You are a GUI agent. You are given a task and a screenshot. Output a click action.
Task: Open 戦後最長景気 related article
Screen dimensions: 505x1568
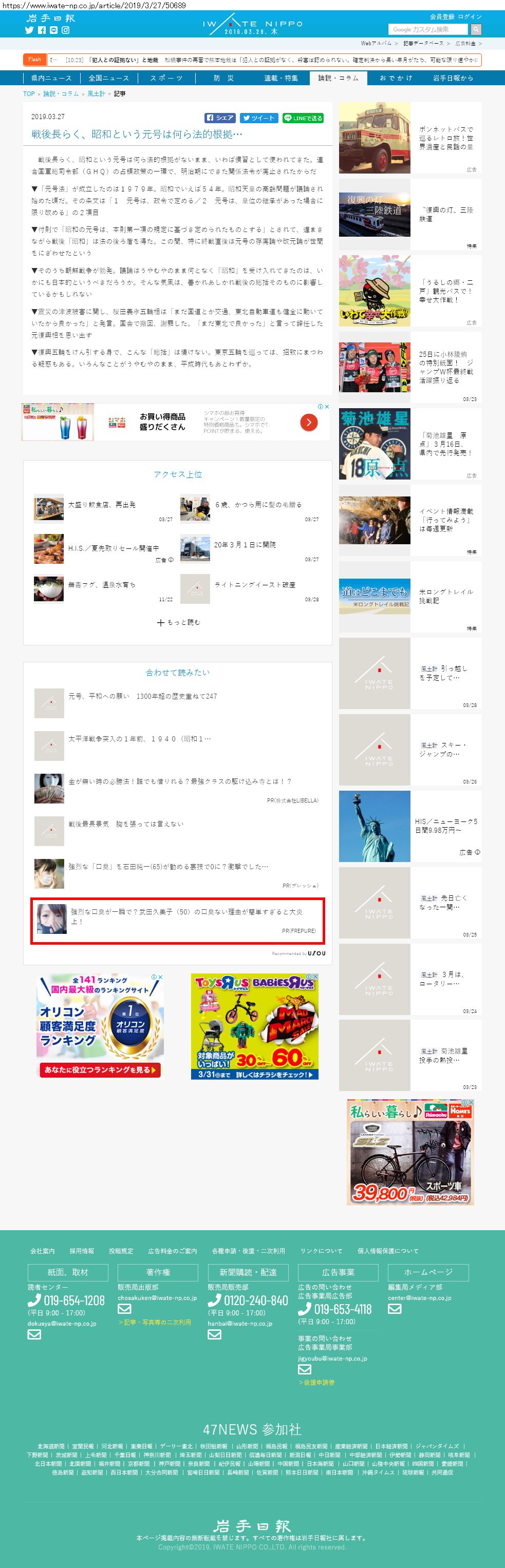click(125, 824)
